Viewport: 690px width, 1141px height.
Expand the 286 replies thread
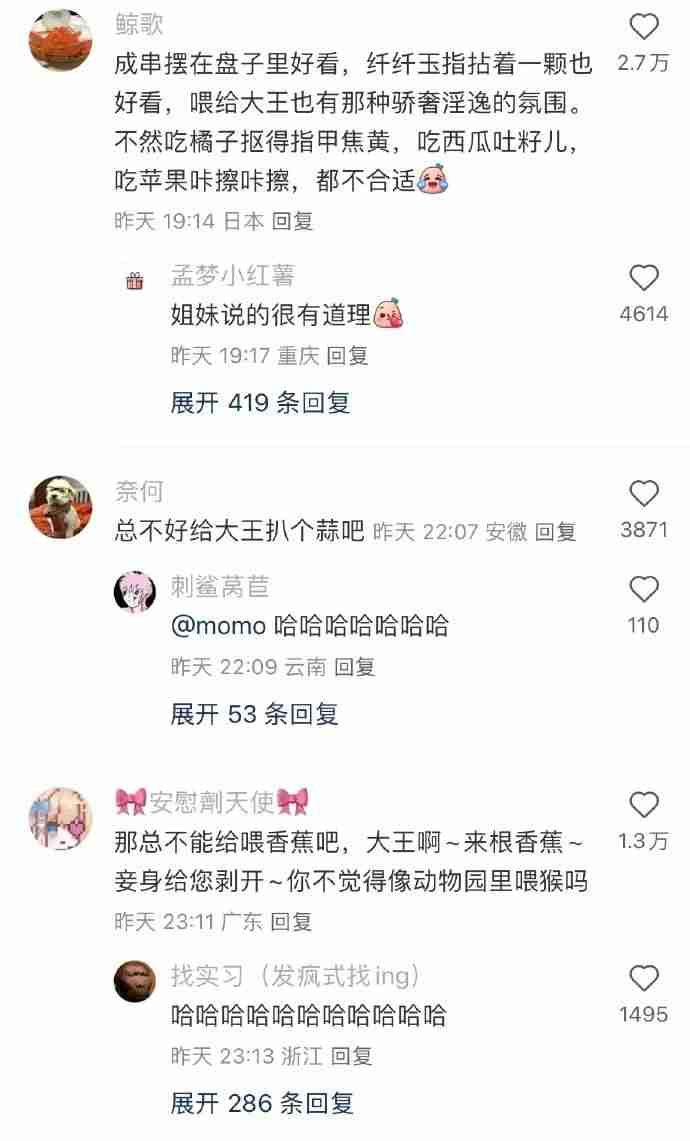point(262,1103)
